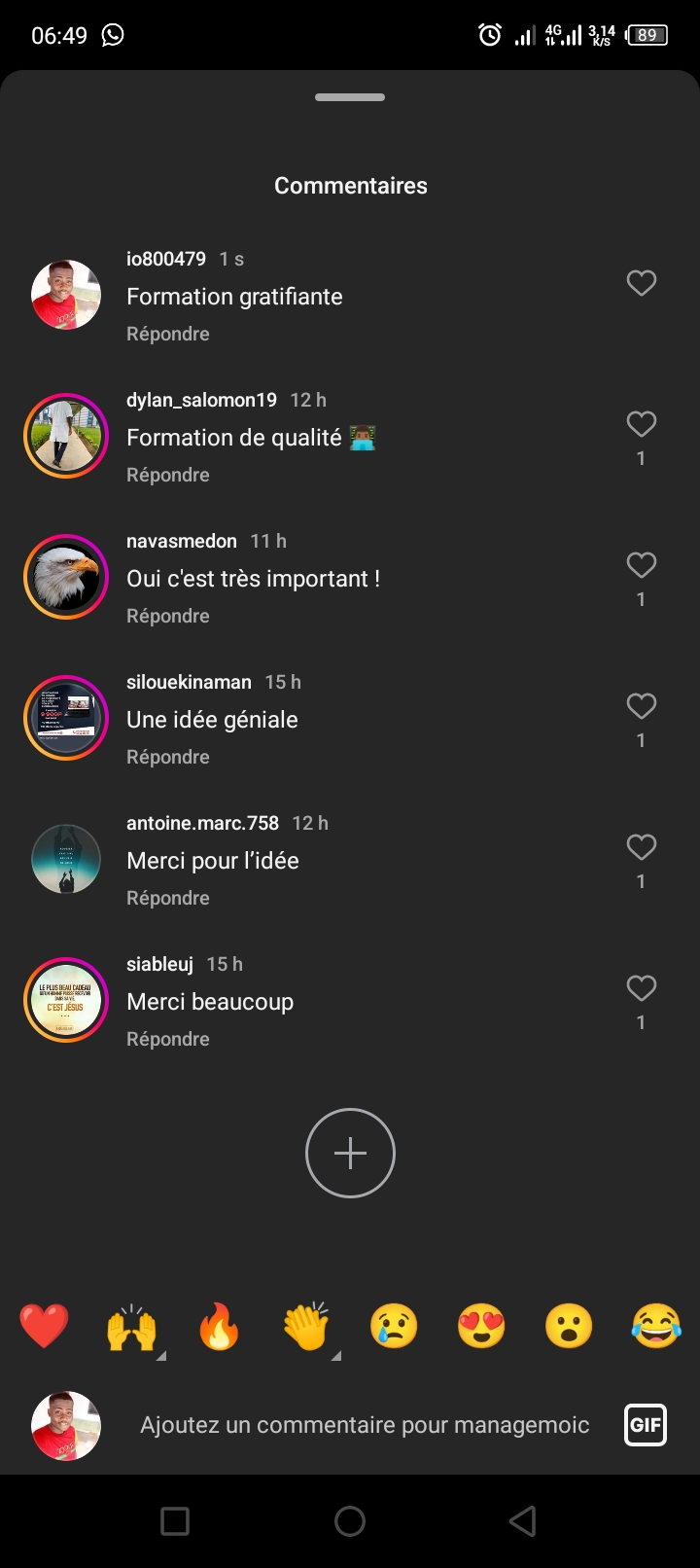Like dylan_salomon19's comment
Screen dimensions: 700x1568
641,424
